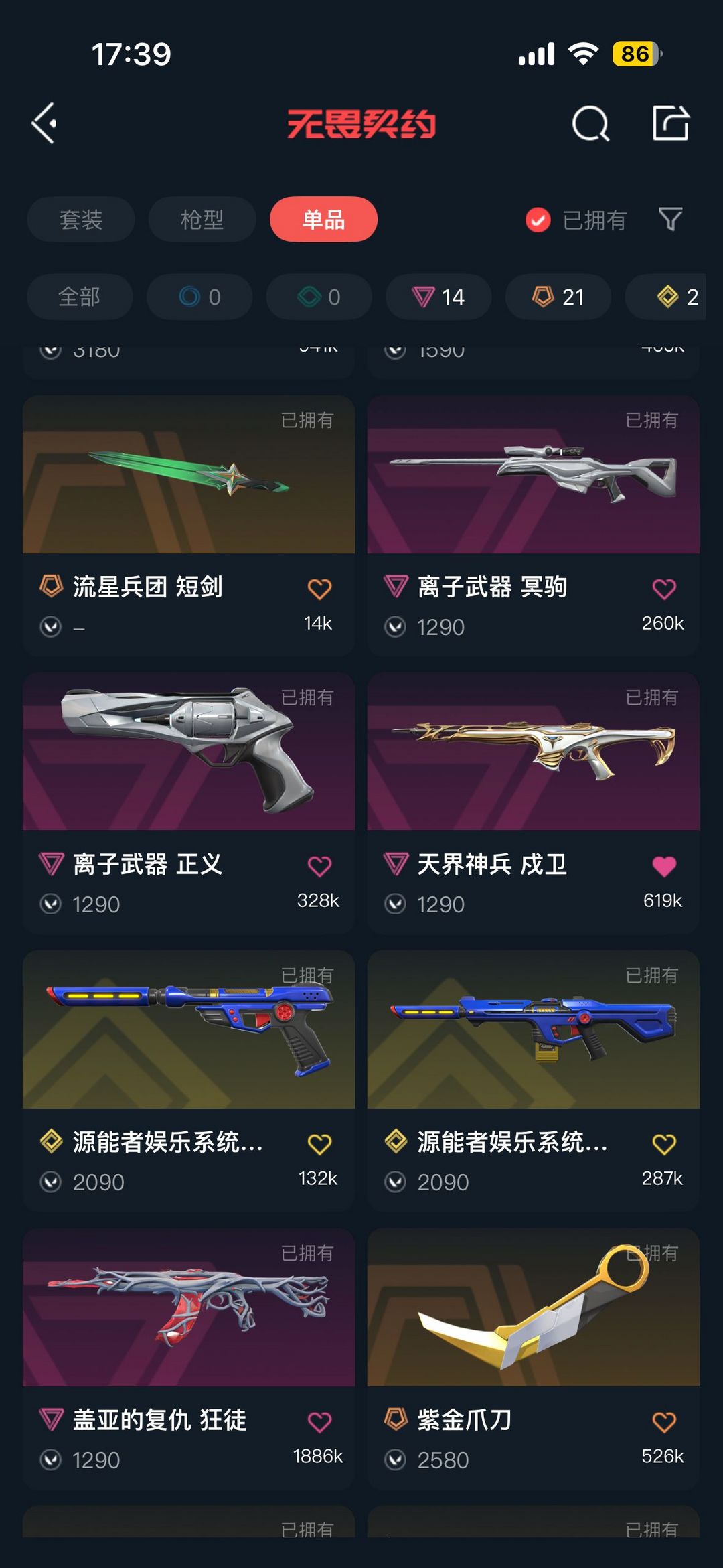Open the 紫金爪刀 card
Viewport: 723px width, 1568px height.
coord(534,1358)
